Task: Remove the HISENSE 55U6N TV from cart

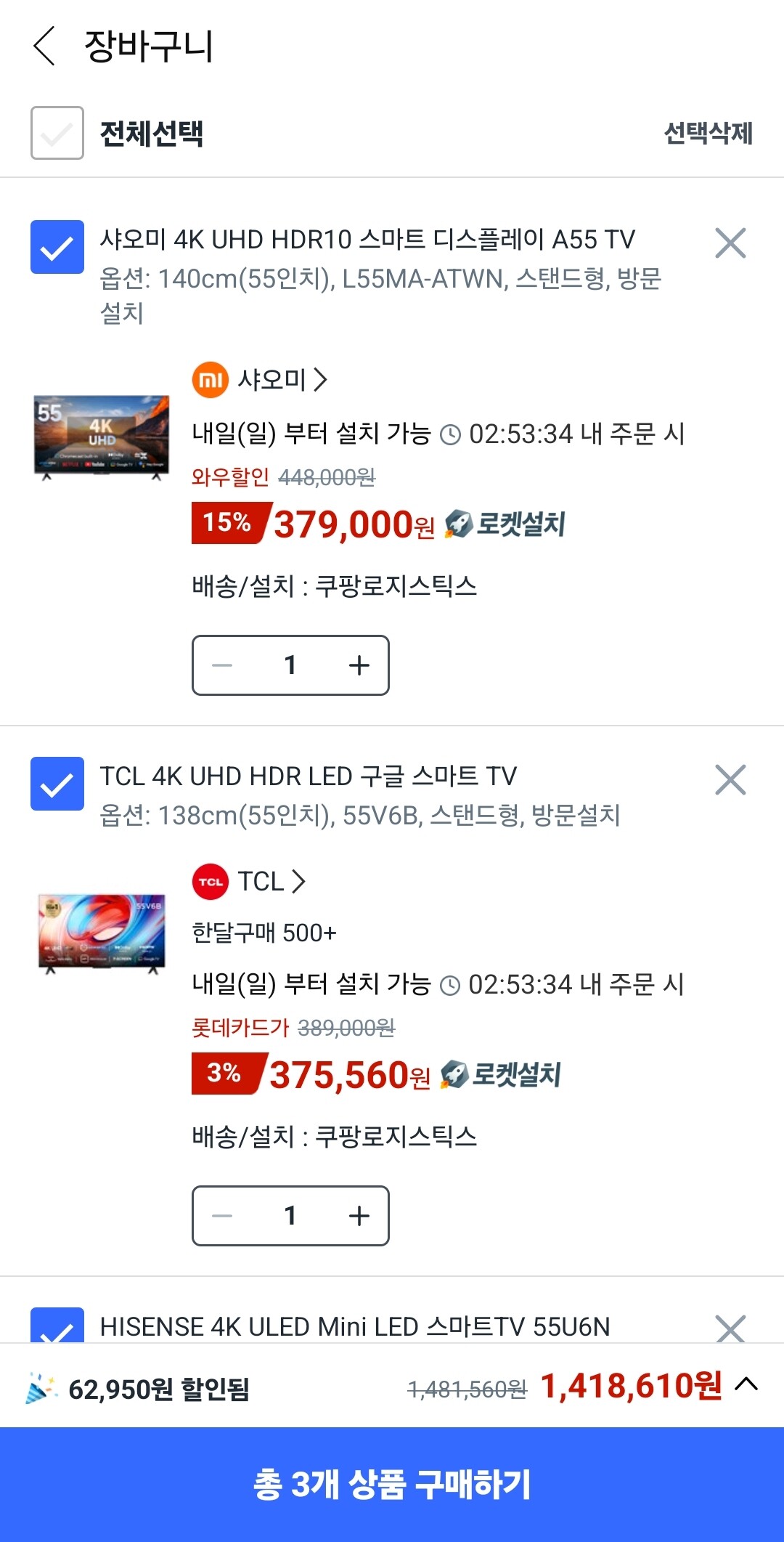Action: [x=730, y=1328]
